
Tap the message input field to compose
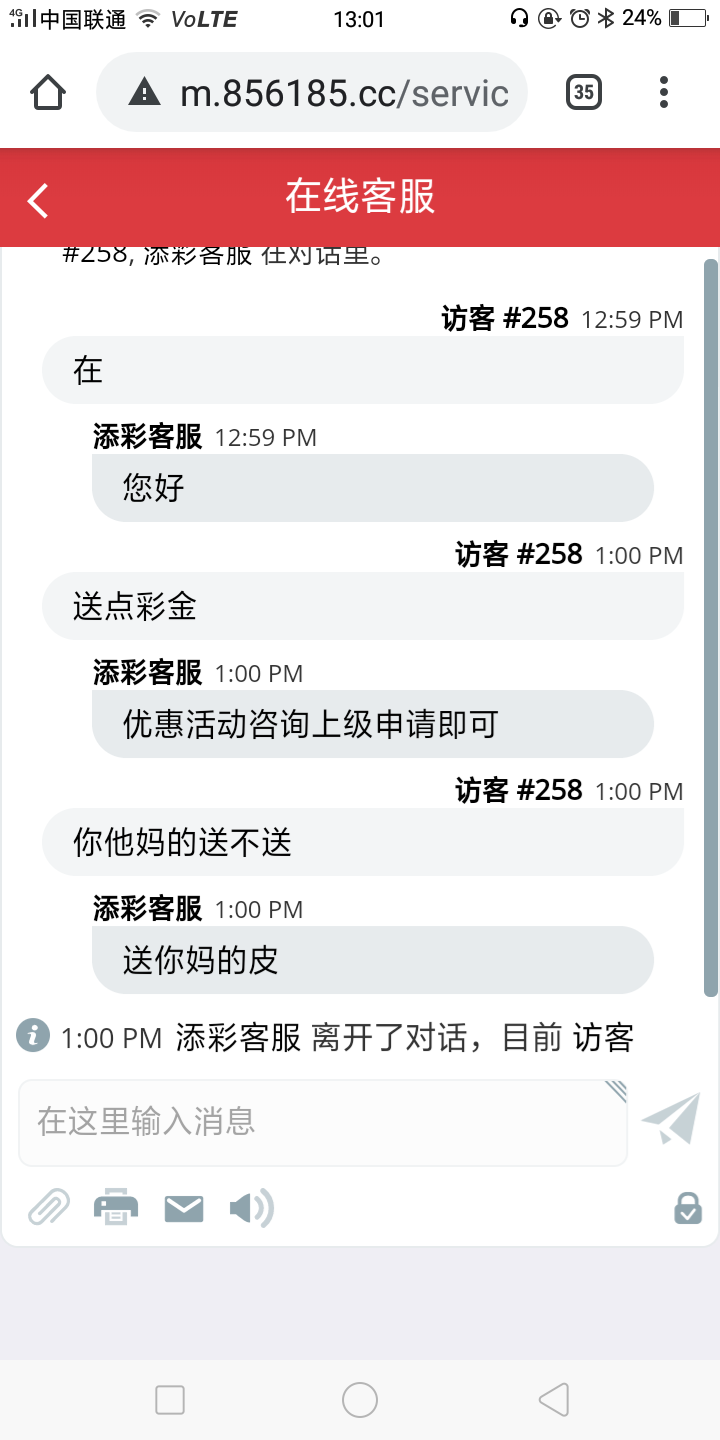[322, 1121]
